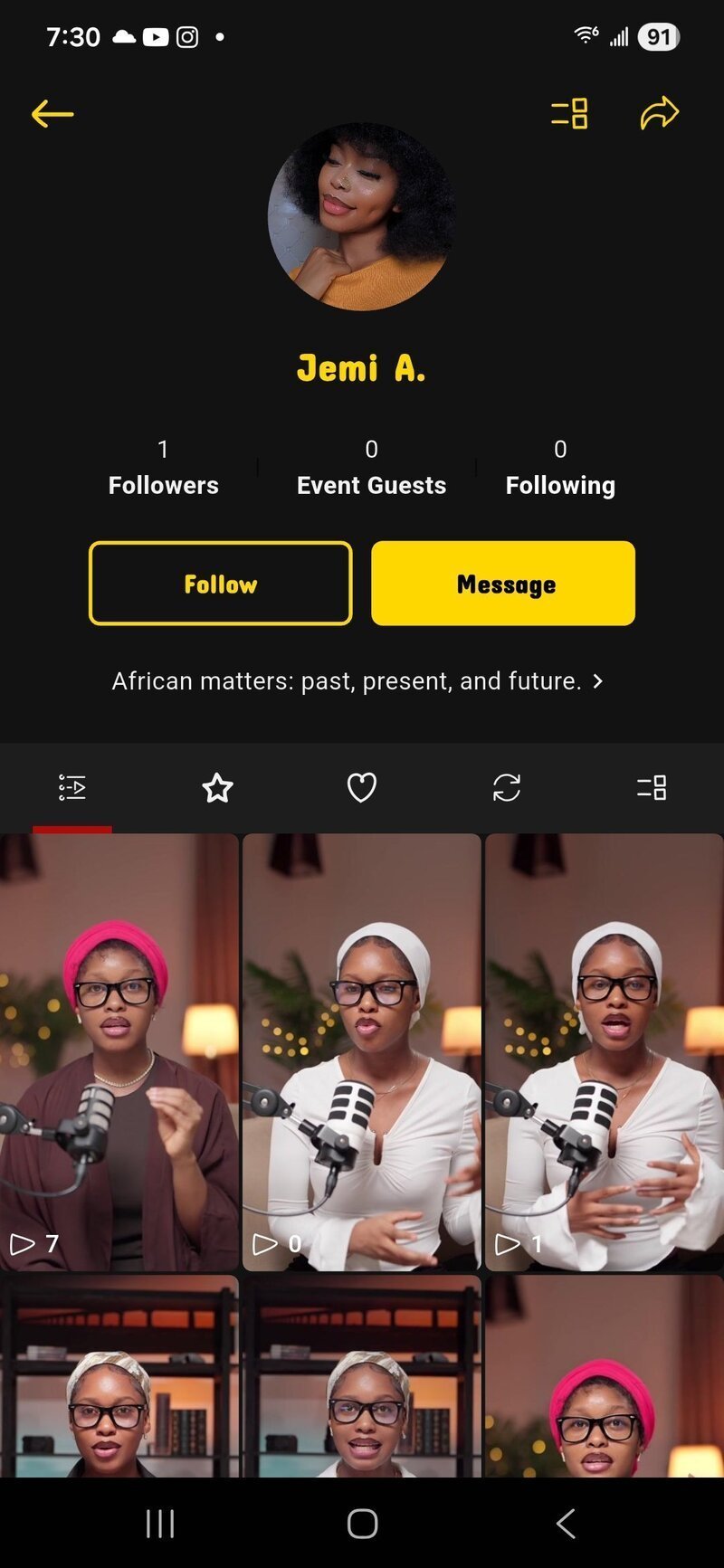This screenshot has height=1568, width=724.
Task: Tap the battery level indicator showing 91
Action: click(x=659, y=36)
